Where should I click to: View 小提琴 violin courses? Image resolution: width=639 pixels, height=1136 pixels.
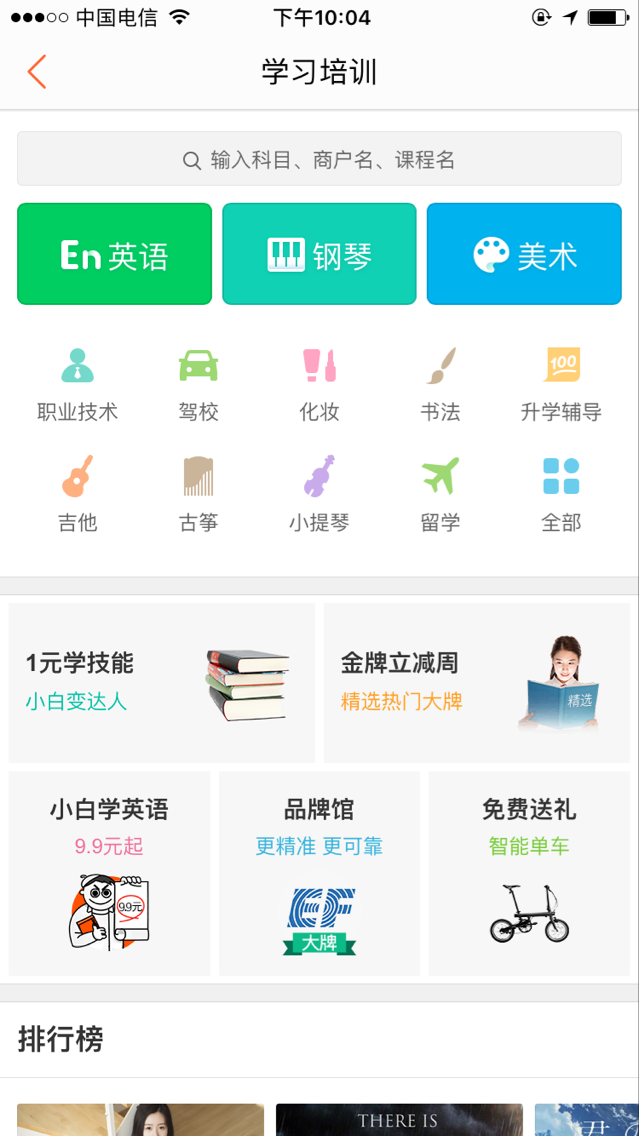point(319,494)
